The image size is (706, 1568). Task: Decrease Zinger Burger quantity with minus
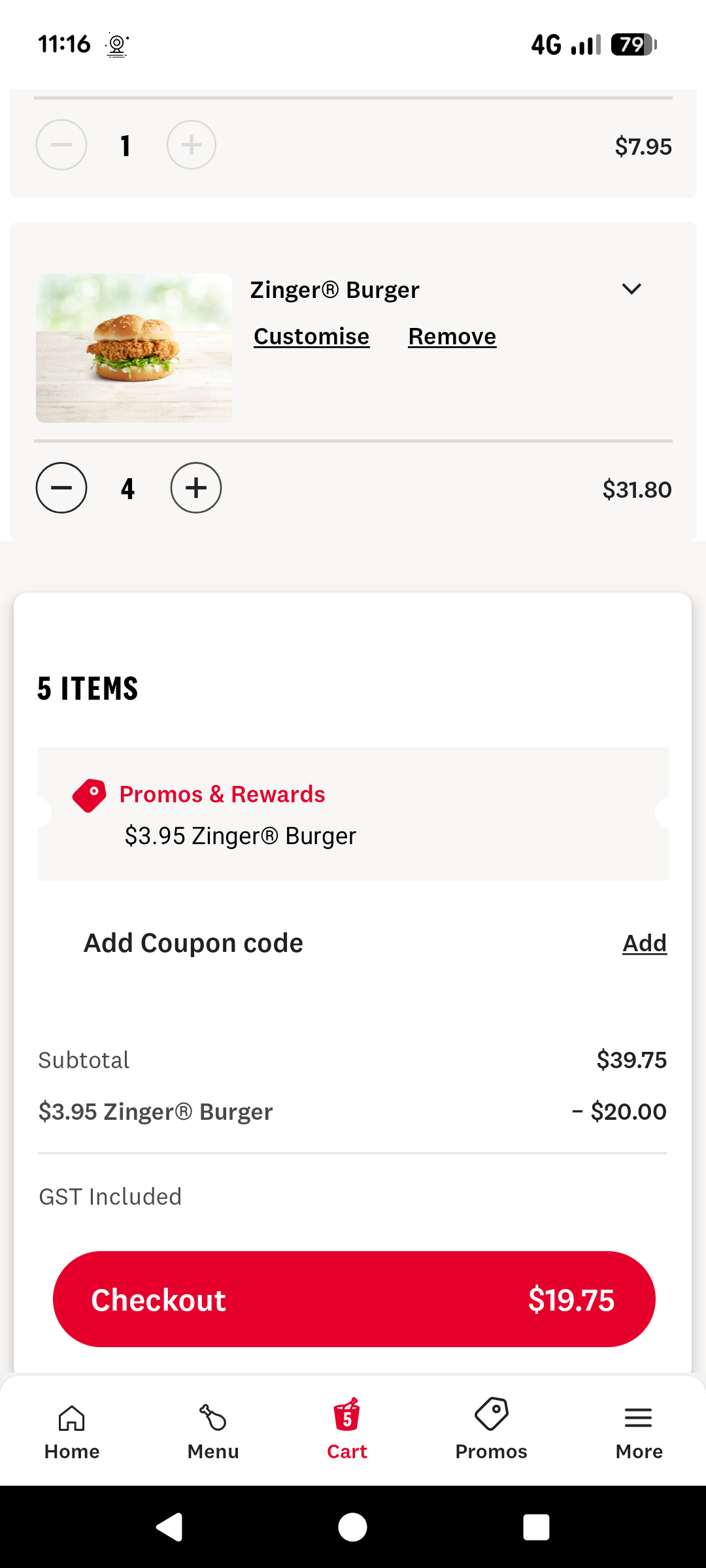(x=61, y=488)
